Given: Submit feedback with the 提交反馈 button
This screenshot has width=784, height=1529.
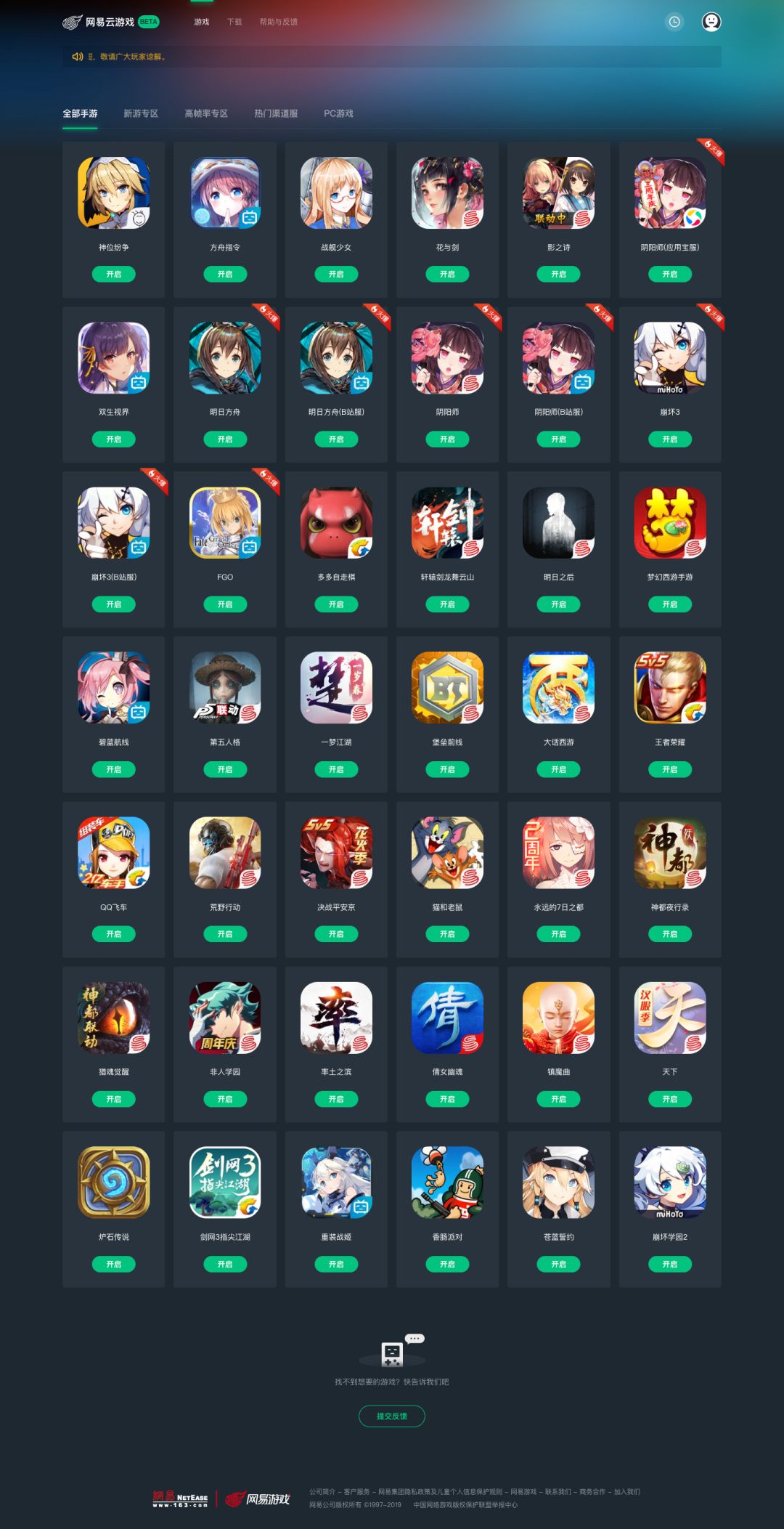Looking at the screenshot, I should tap(392, 1416).
